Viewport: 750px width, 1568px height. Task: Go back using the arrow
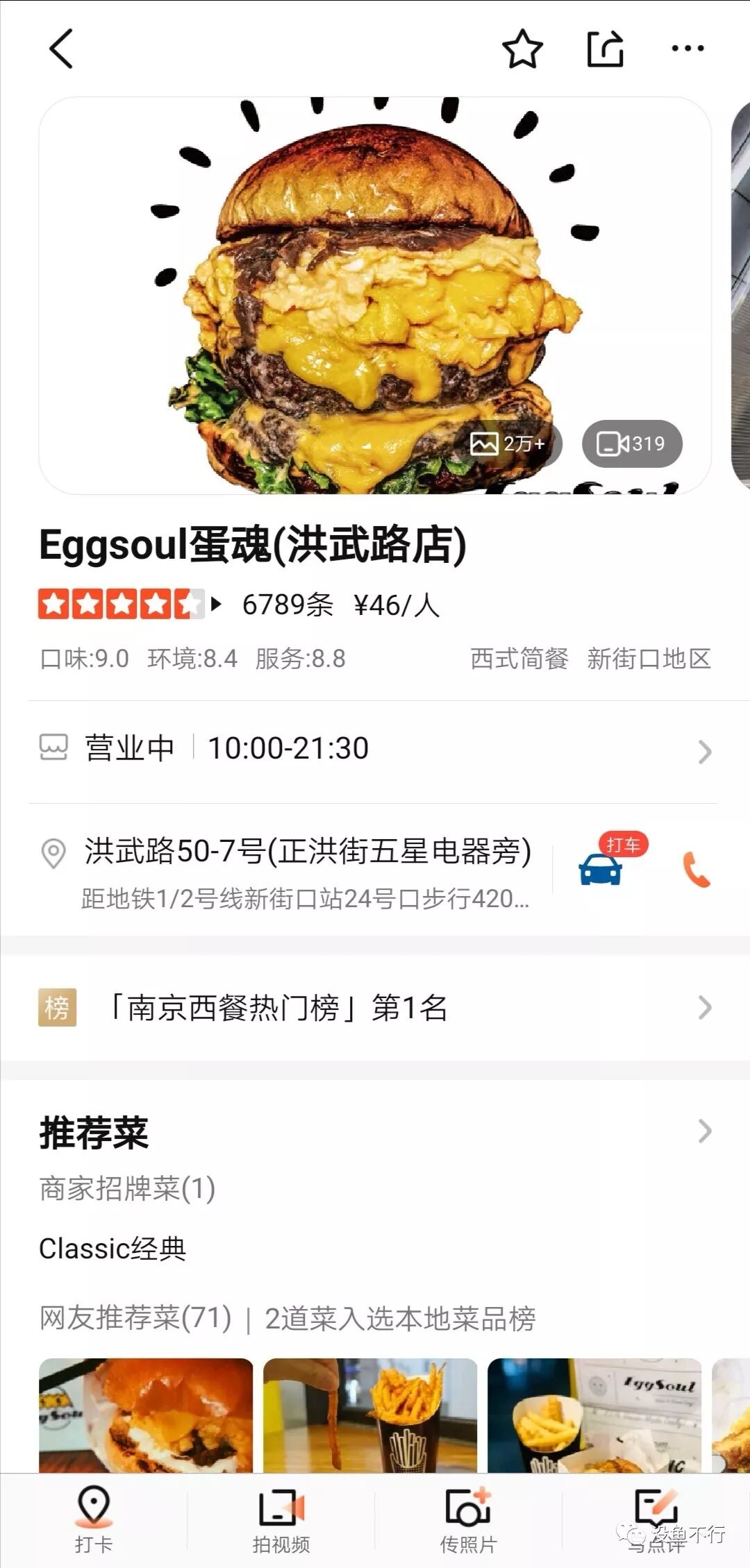pos(61,49)
